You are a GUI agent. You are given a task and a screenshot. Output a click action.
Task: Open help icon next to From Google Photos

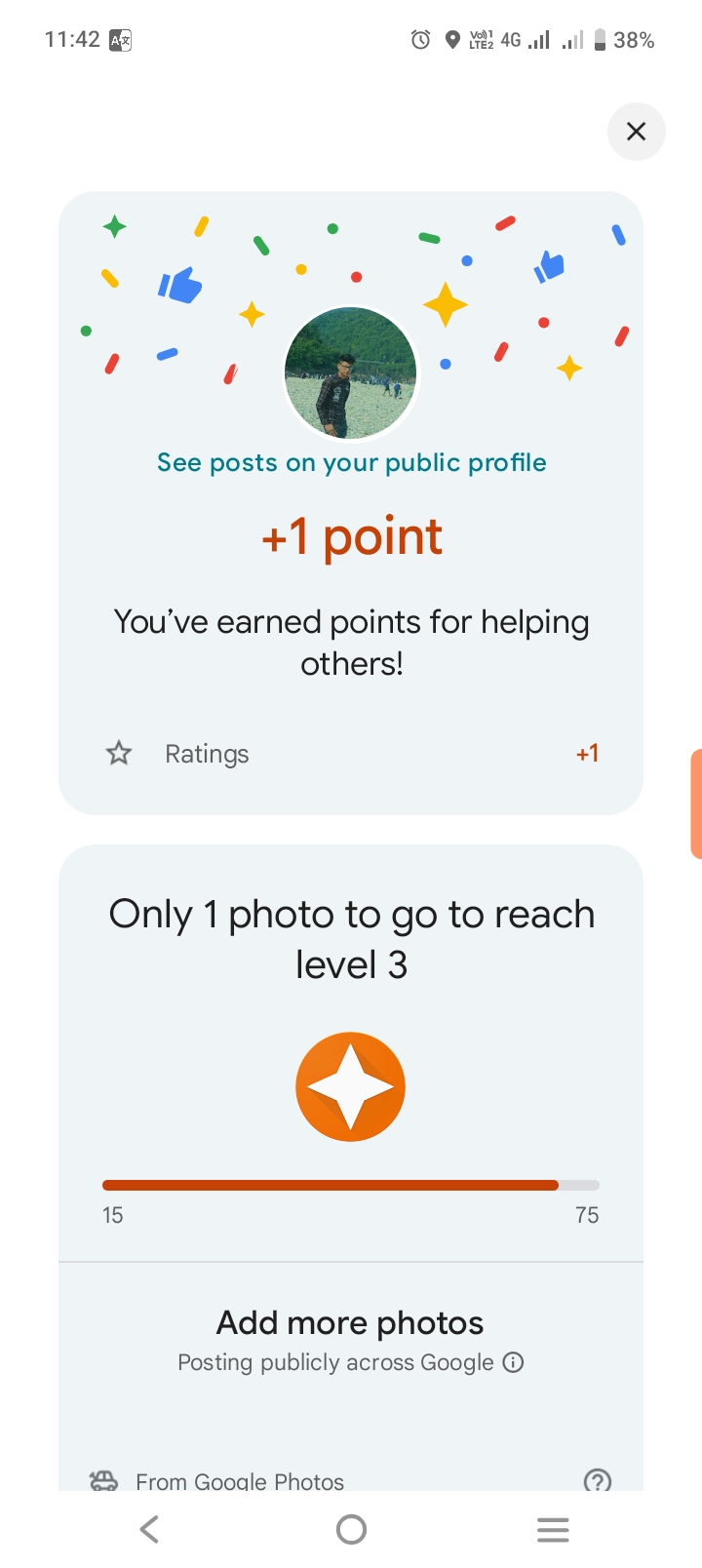point(597,1480)
